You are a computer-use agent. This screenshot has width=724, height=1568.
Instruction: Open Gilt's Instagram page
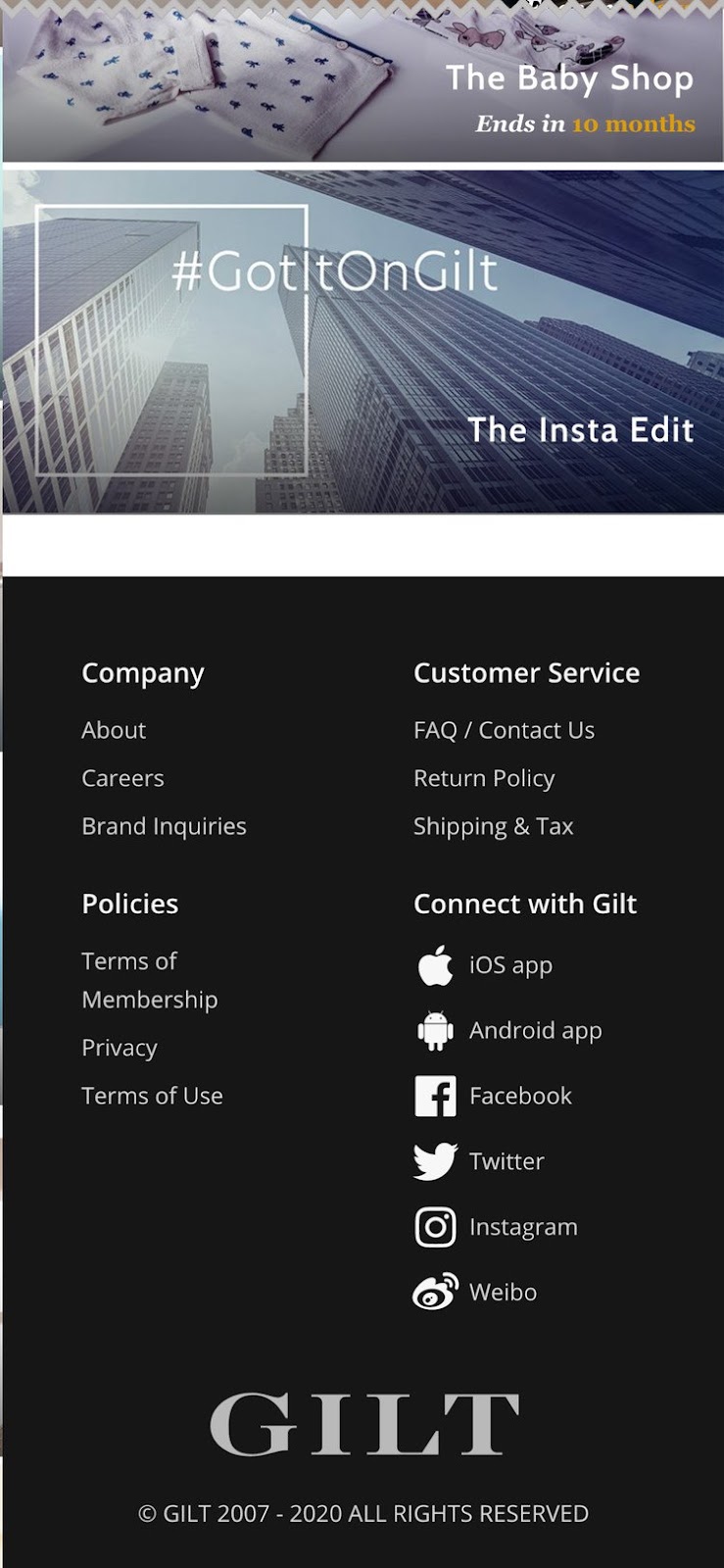pyautogui.click(x=522, y=1227)
